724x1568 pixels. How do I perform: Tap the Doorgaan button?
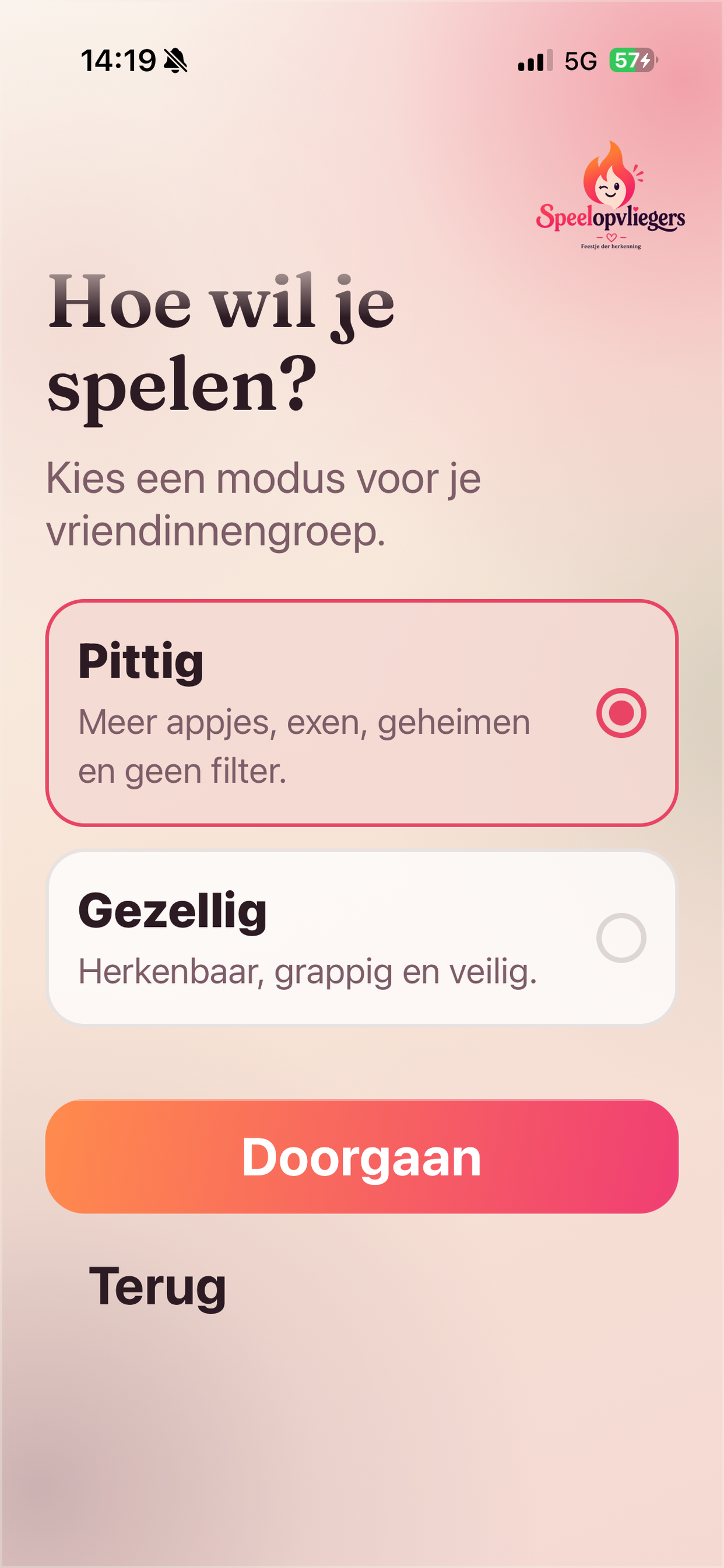361,1157
